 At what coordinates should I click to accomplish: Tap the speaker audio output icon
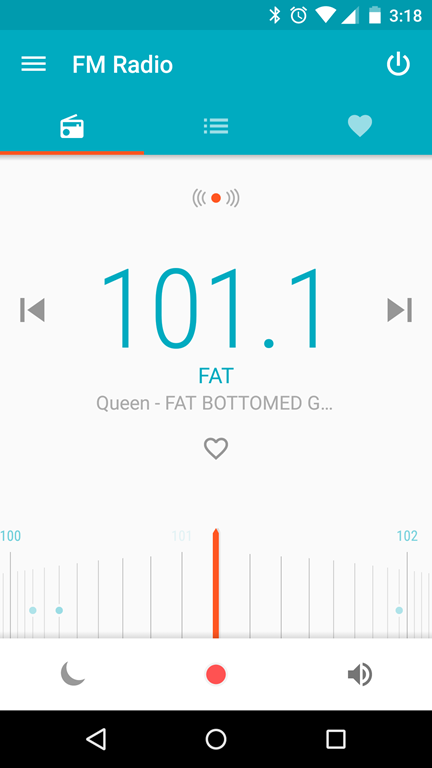coord(360,674)
